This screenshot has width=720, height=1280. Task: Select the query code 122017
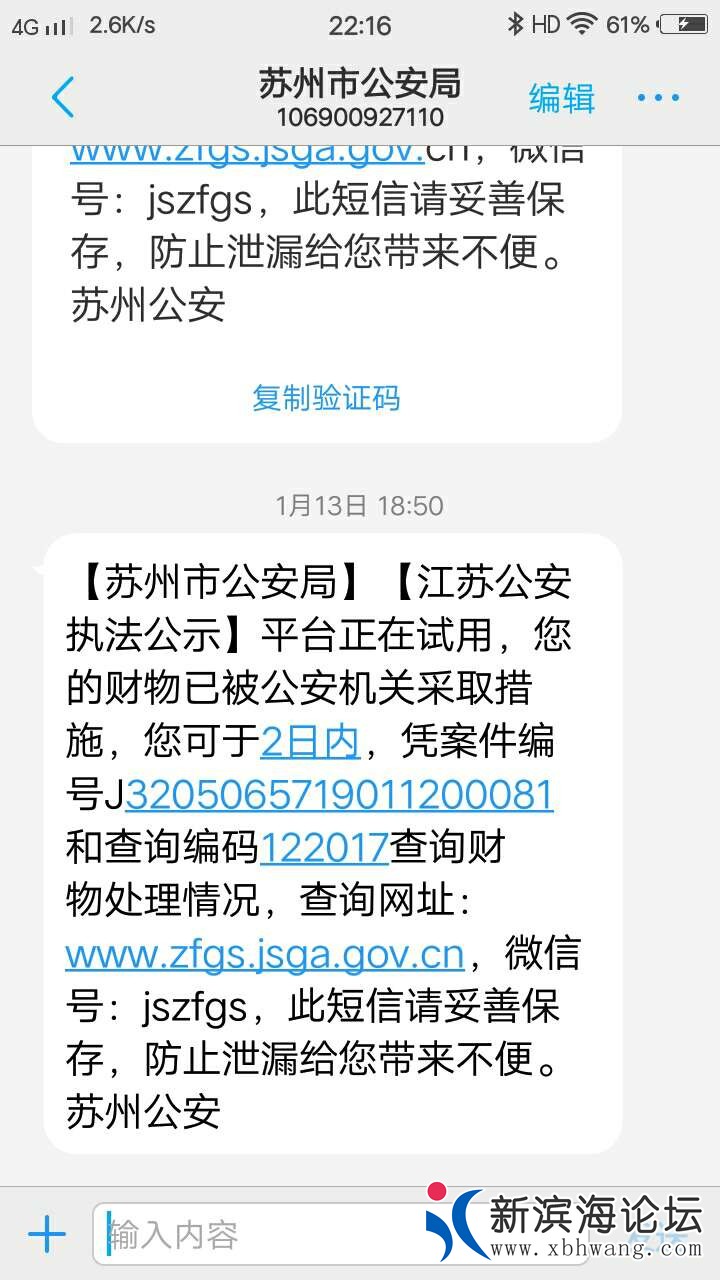click(324, 848)
